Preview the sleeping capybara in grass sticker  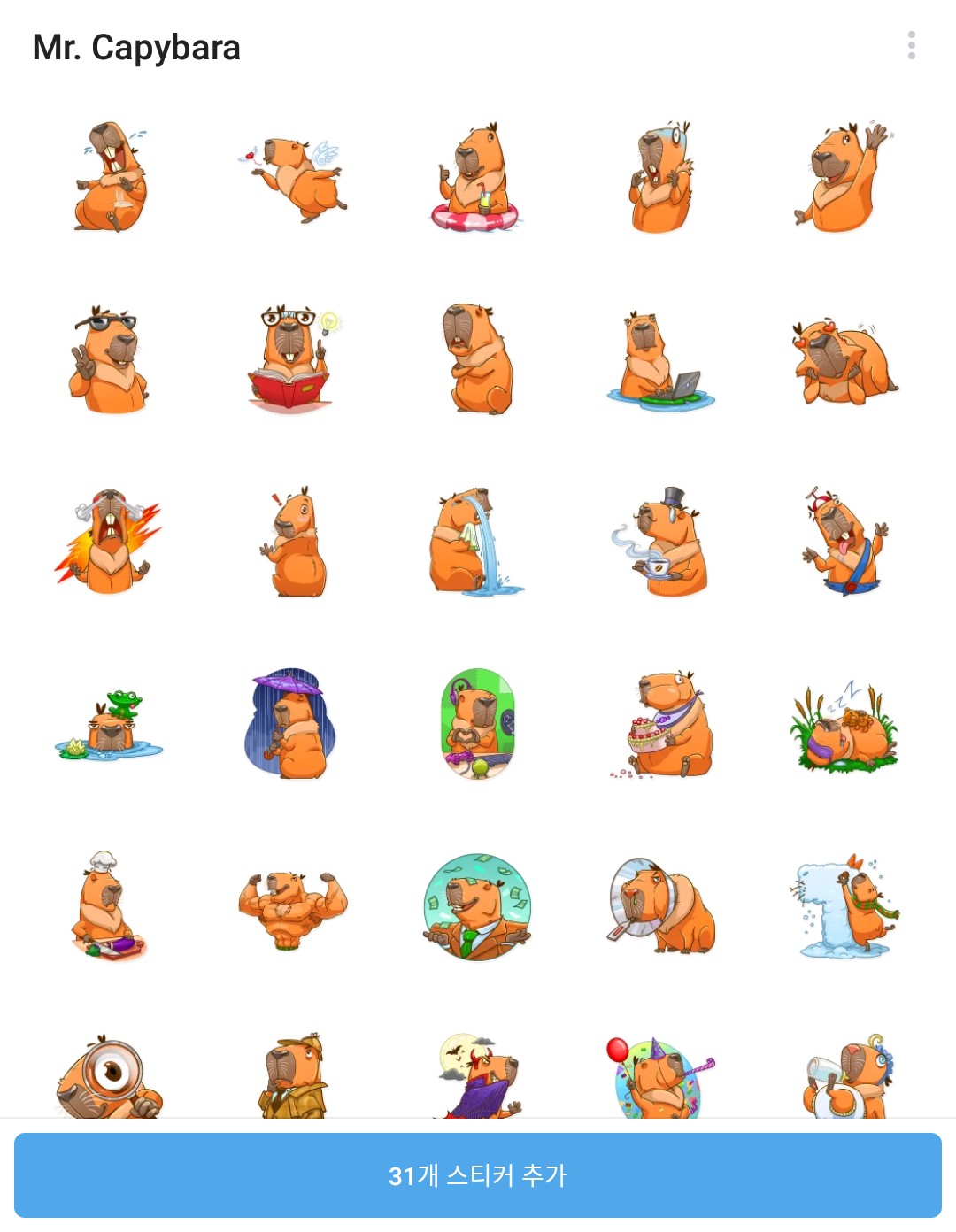(x=844, y=726)
